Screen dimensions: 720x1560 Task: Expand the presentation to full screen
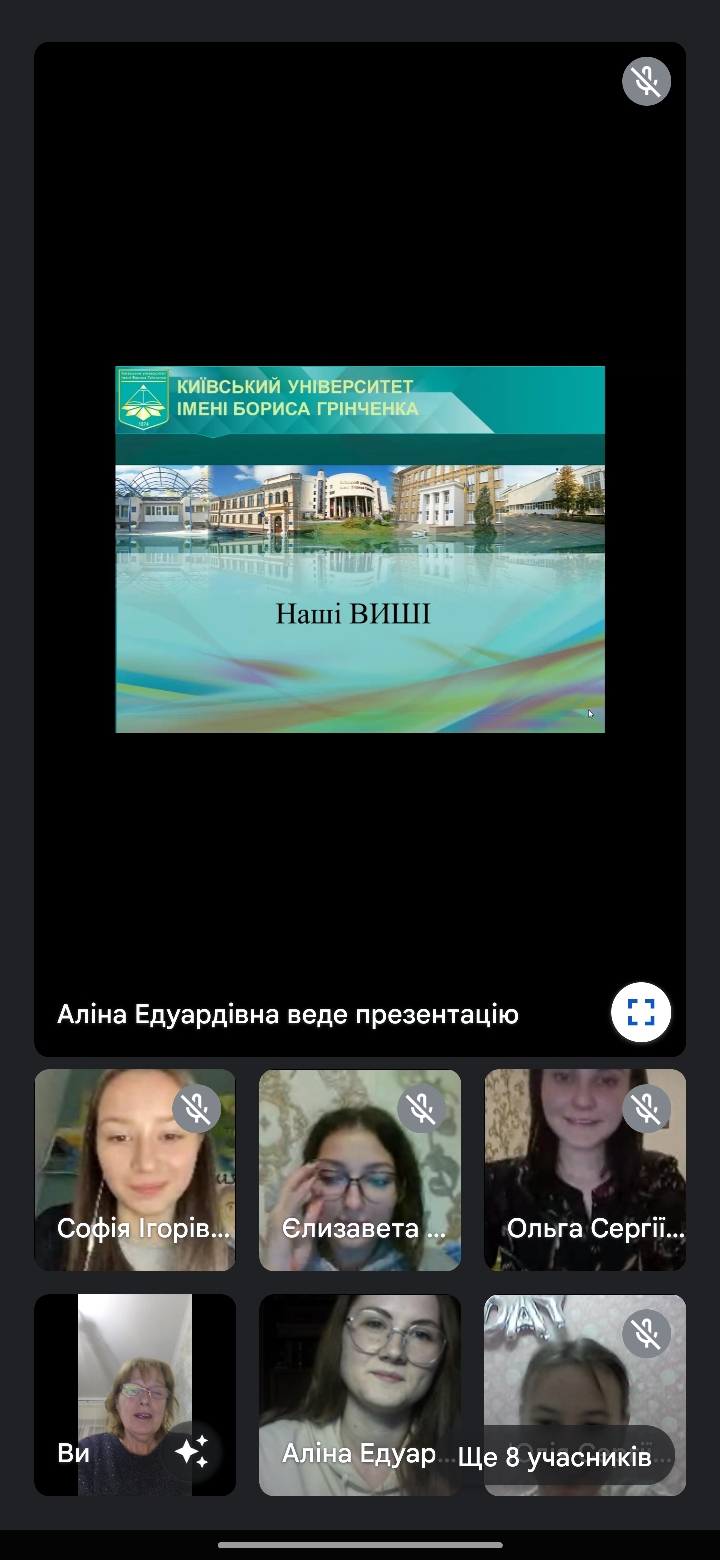click(x=641, y=1013)
